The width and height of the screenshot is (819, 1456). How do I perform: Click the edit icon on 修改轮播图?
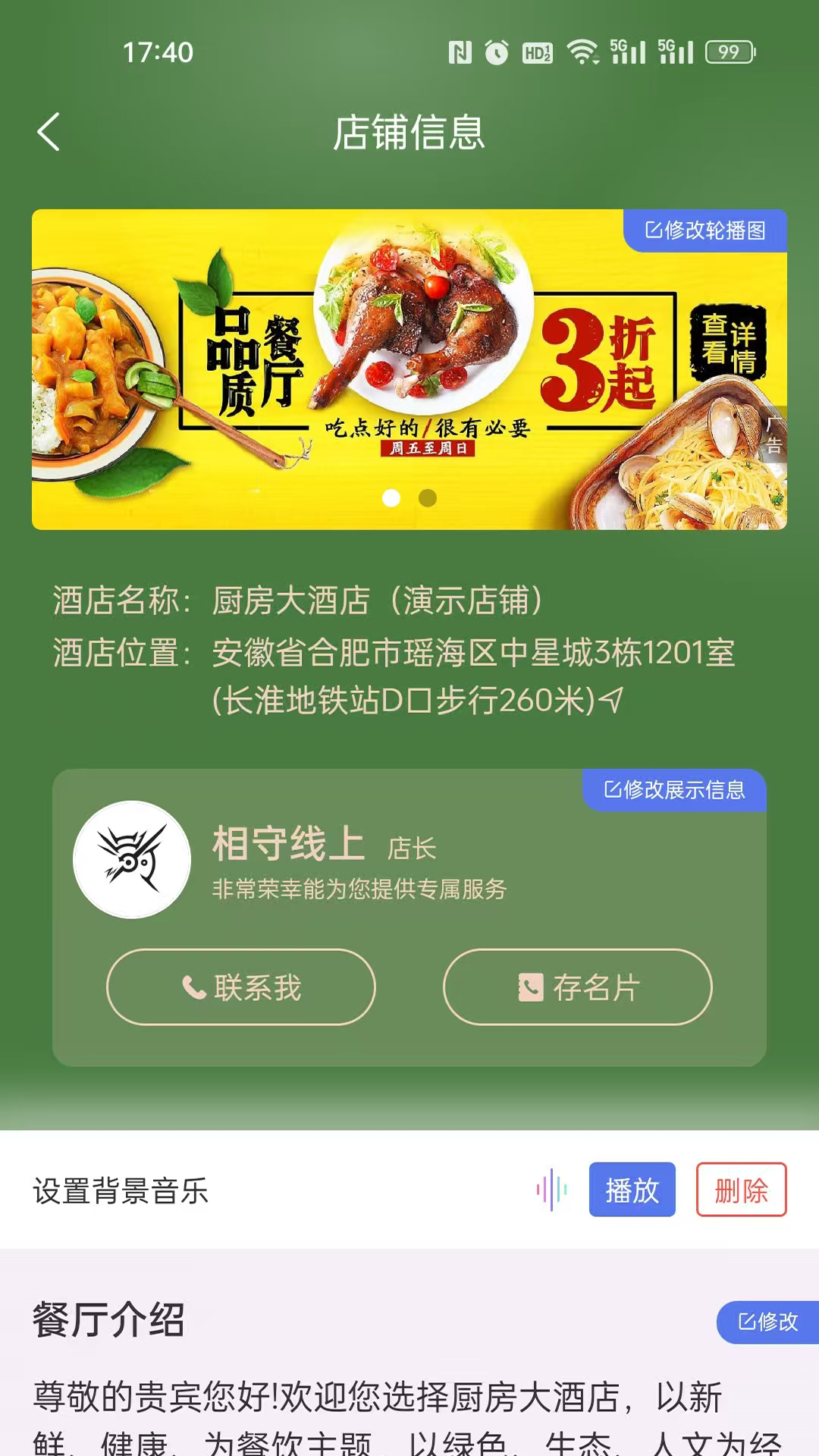[x=654, y=231]
